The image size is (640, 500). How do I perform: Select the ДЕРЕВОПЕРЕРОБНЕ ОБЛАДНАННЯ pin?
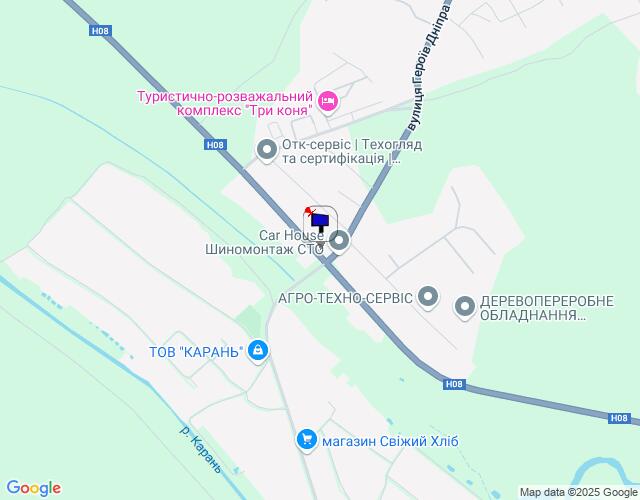click(465, 307)
